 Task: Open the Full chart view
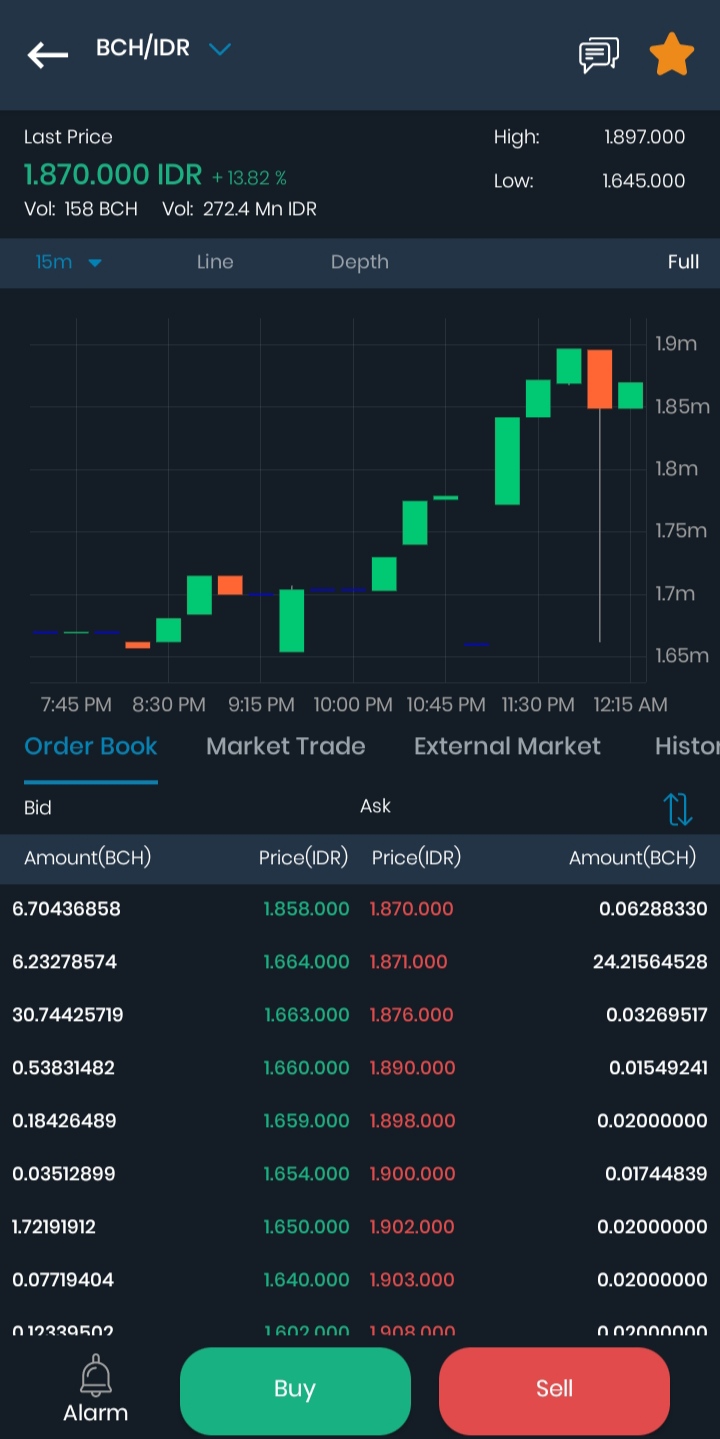[683, 262]
